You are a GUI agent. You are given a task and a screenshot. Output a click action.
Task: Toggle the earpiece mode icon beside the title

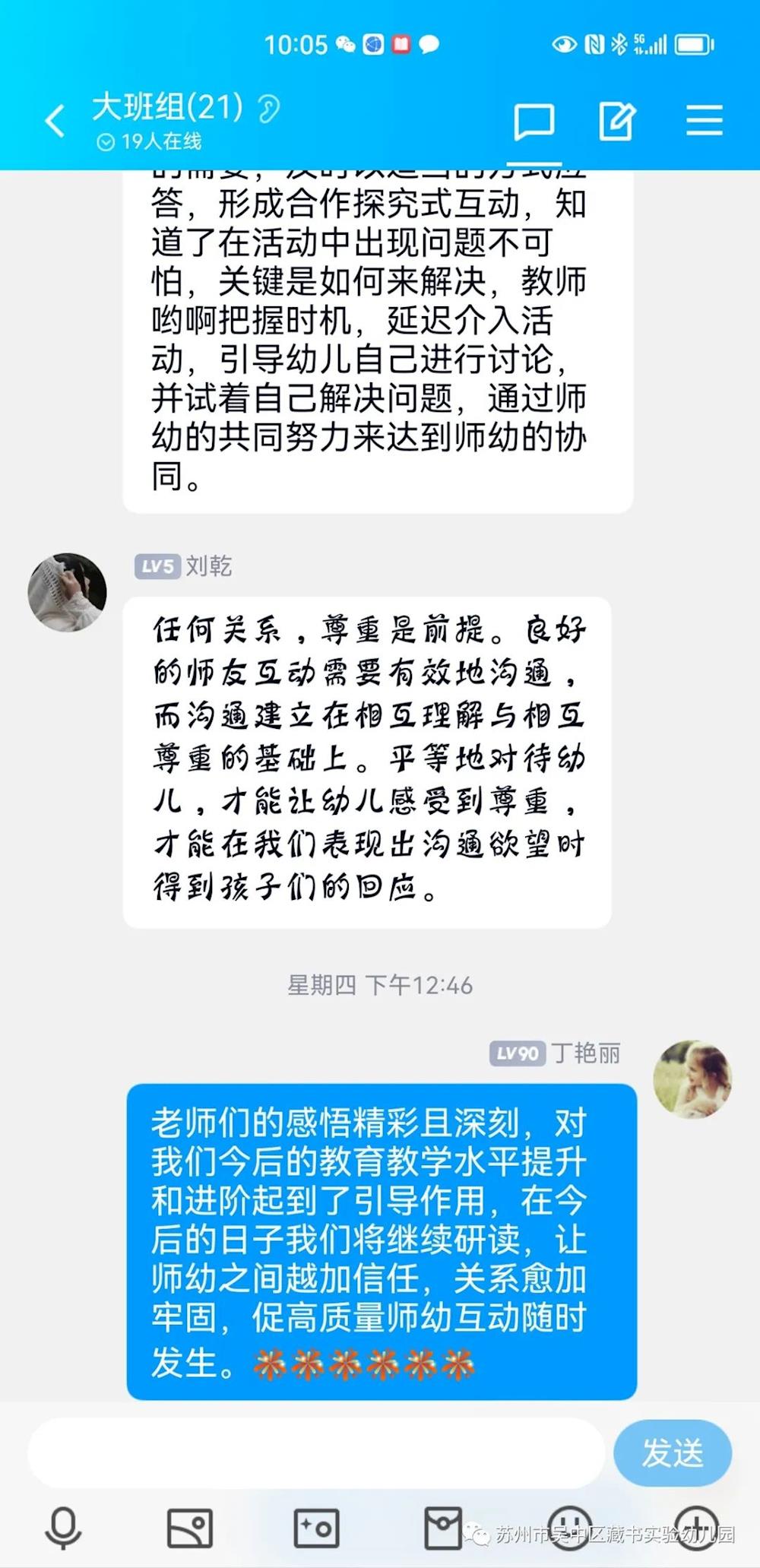(268, 109)
